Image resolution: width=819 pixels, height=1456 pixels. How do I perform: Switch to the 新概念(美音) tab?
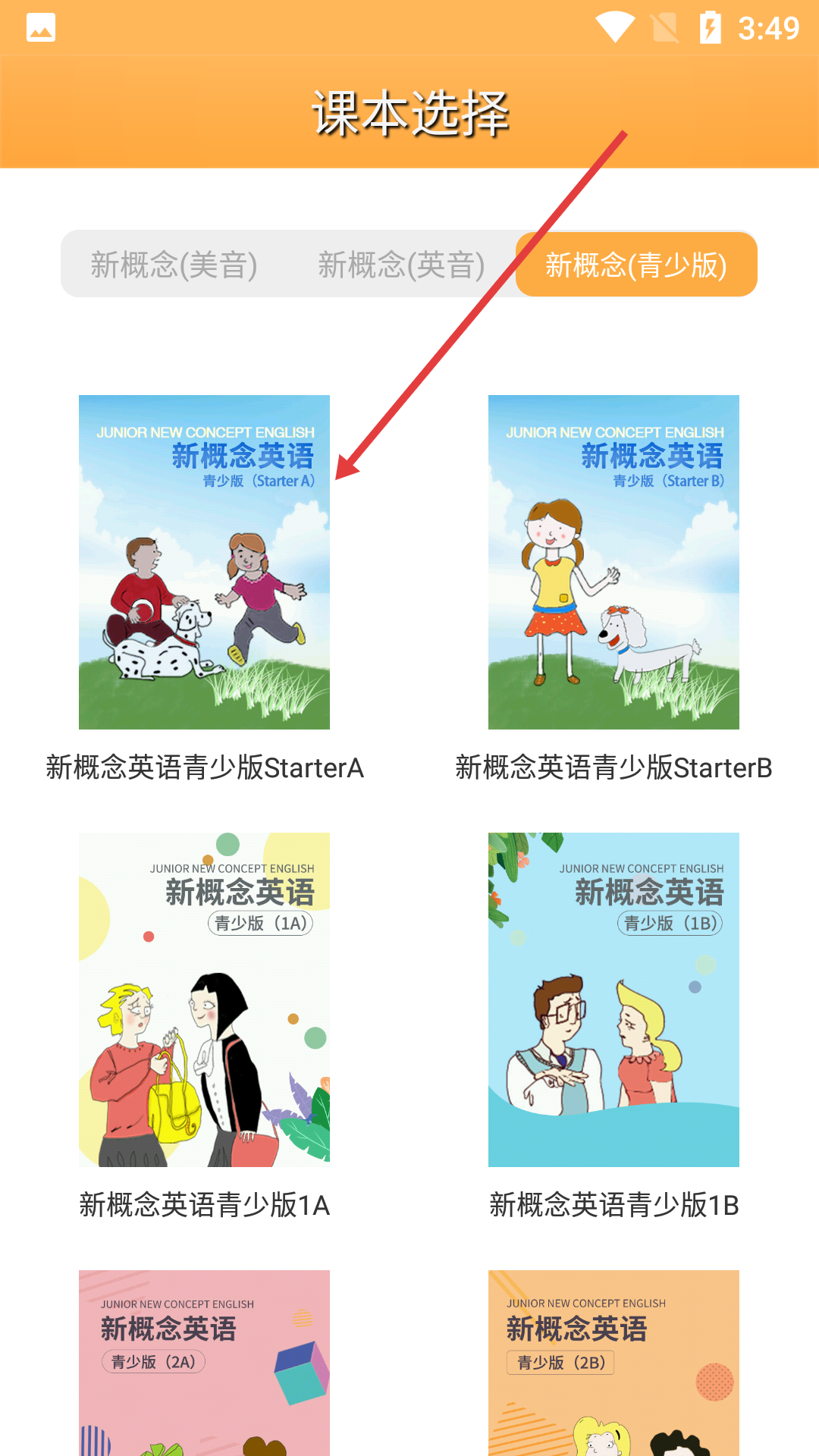click(174, 265)
